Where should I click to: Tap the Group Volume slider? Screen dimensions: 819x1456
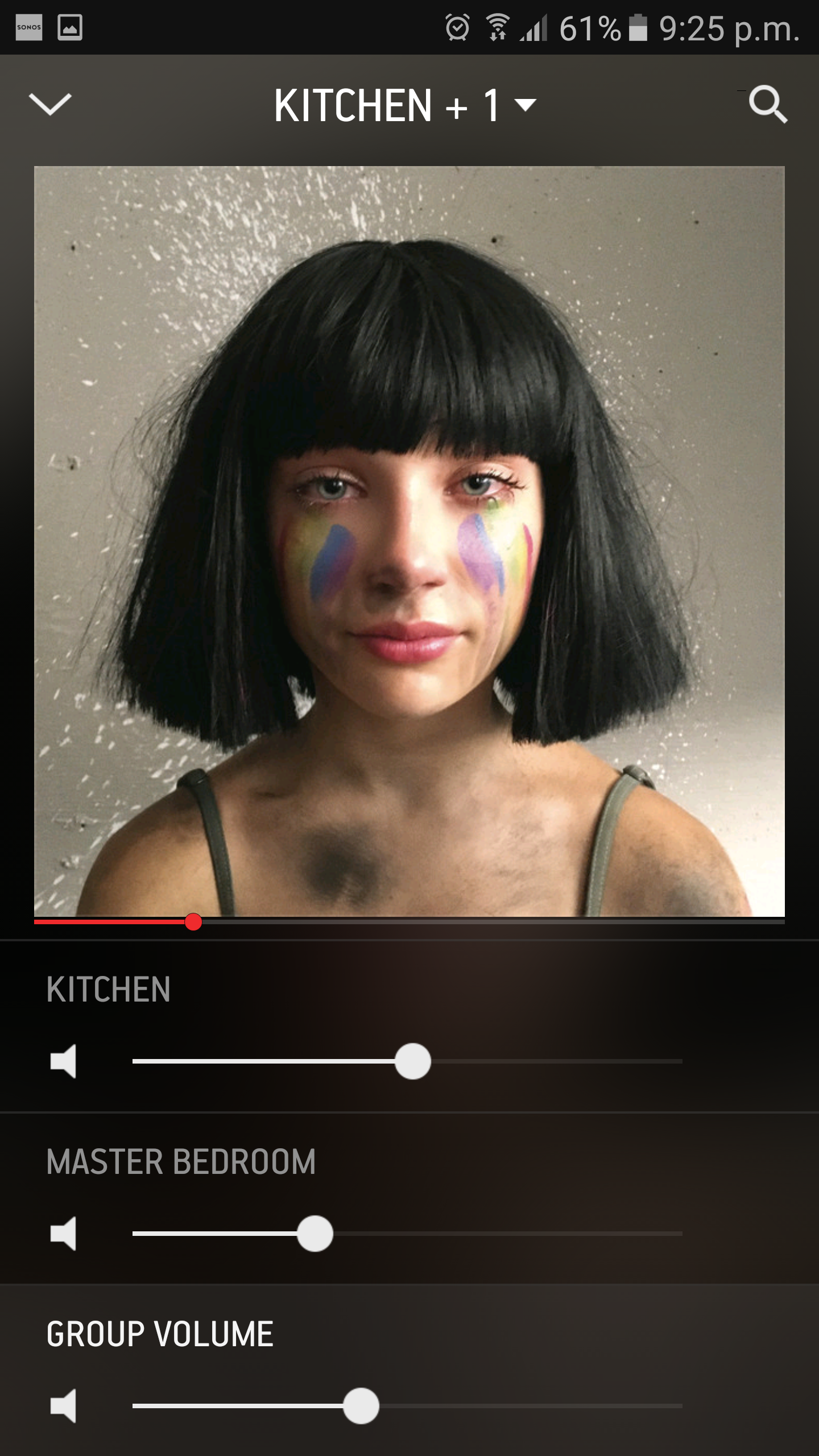pyautogui.click(x=407, y=1406)
